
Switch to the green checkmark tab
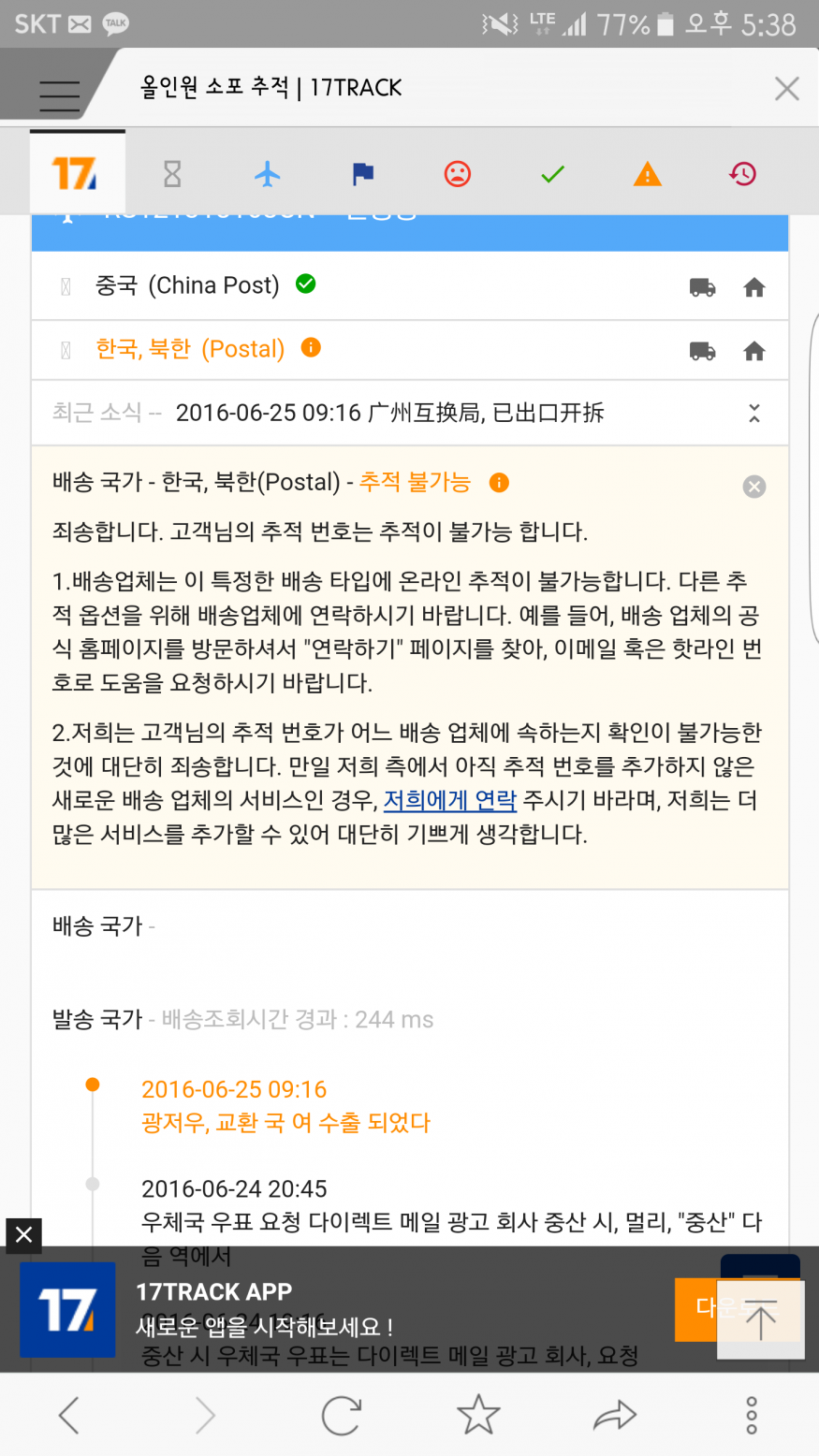[553, 174]
